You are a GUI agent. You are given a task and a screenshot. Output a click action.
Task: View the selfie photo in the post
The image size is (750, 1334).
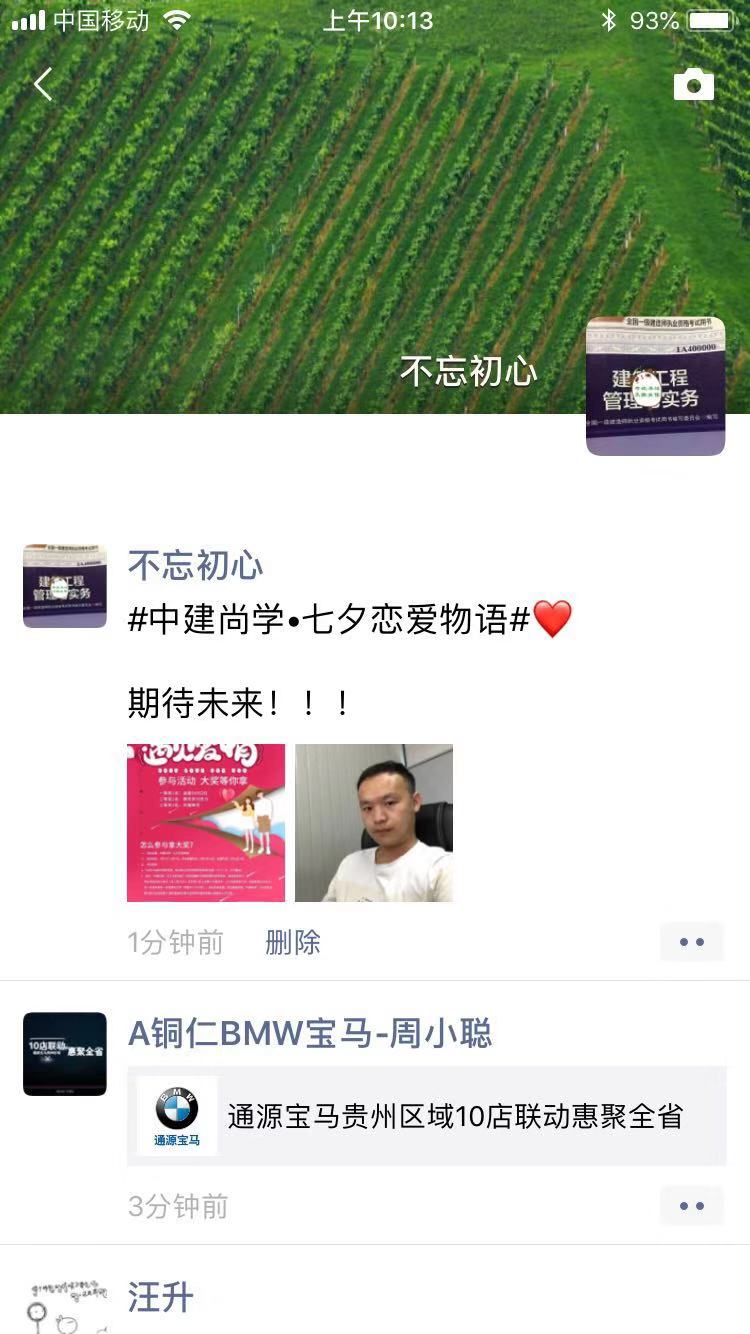[374, 823]
